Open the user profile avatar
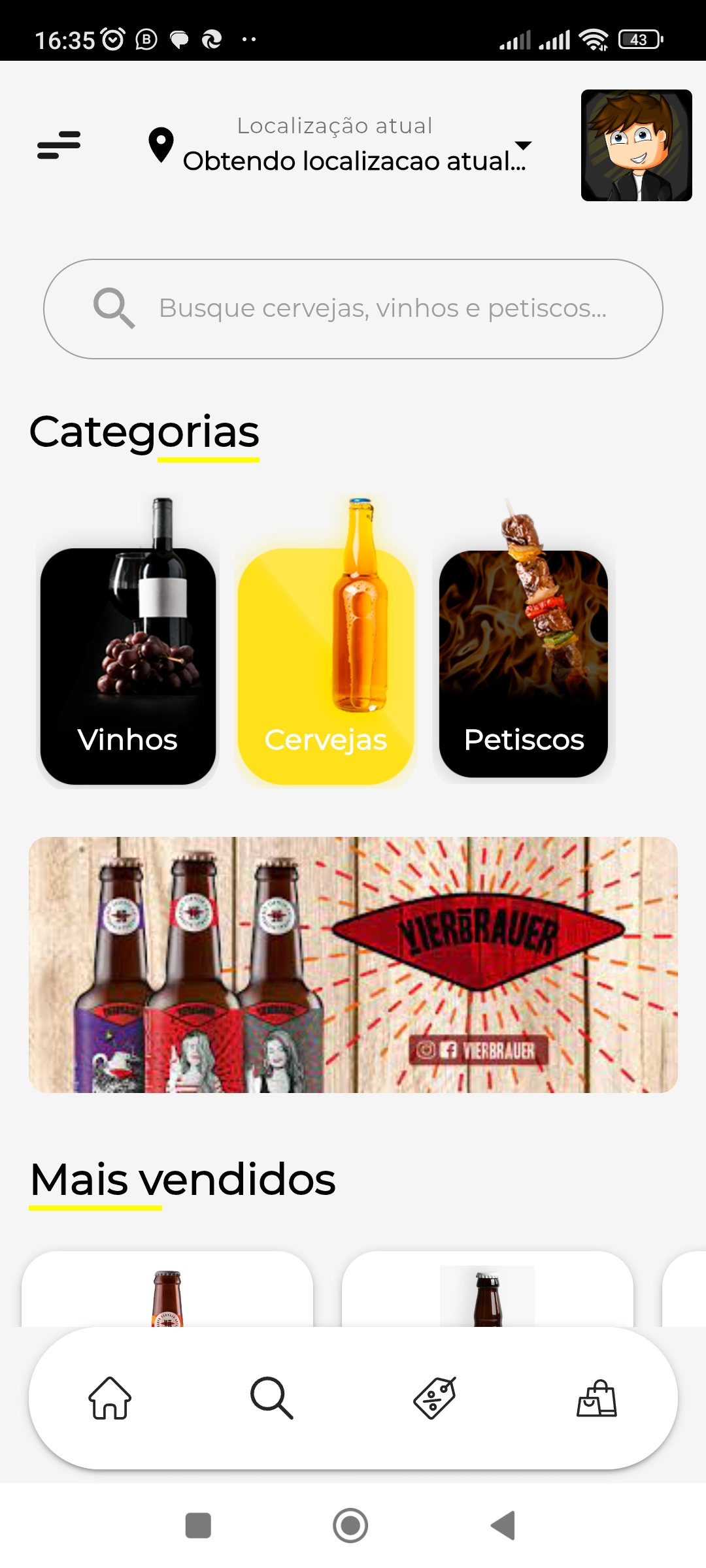This screenshot has width=706, height=1568. pyautogui.click(x=636, y=145)
